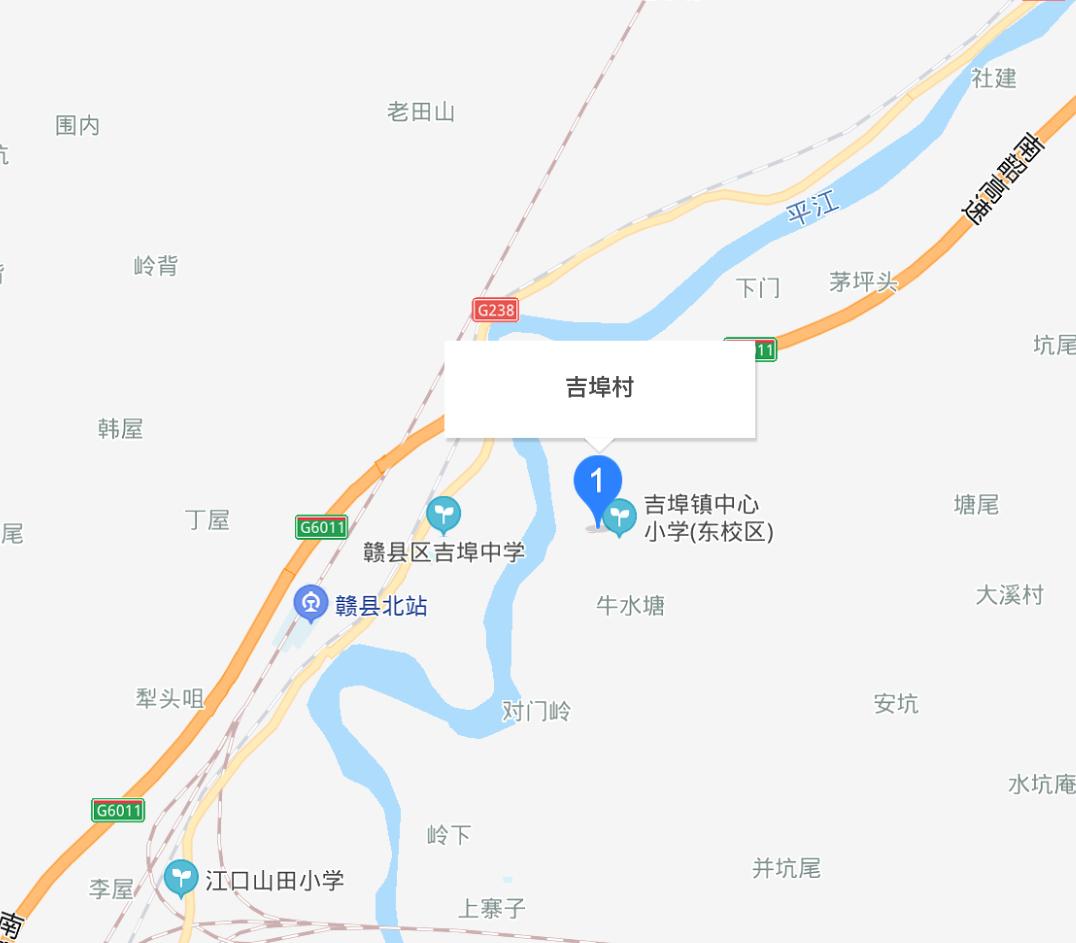This screenshot has height=943, width=1076.
Task: Select the 江口山田小学 school marker
Action: coord(181,879)
